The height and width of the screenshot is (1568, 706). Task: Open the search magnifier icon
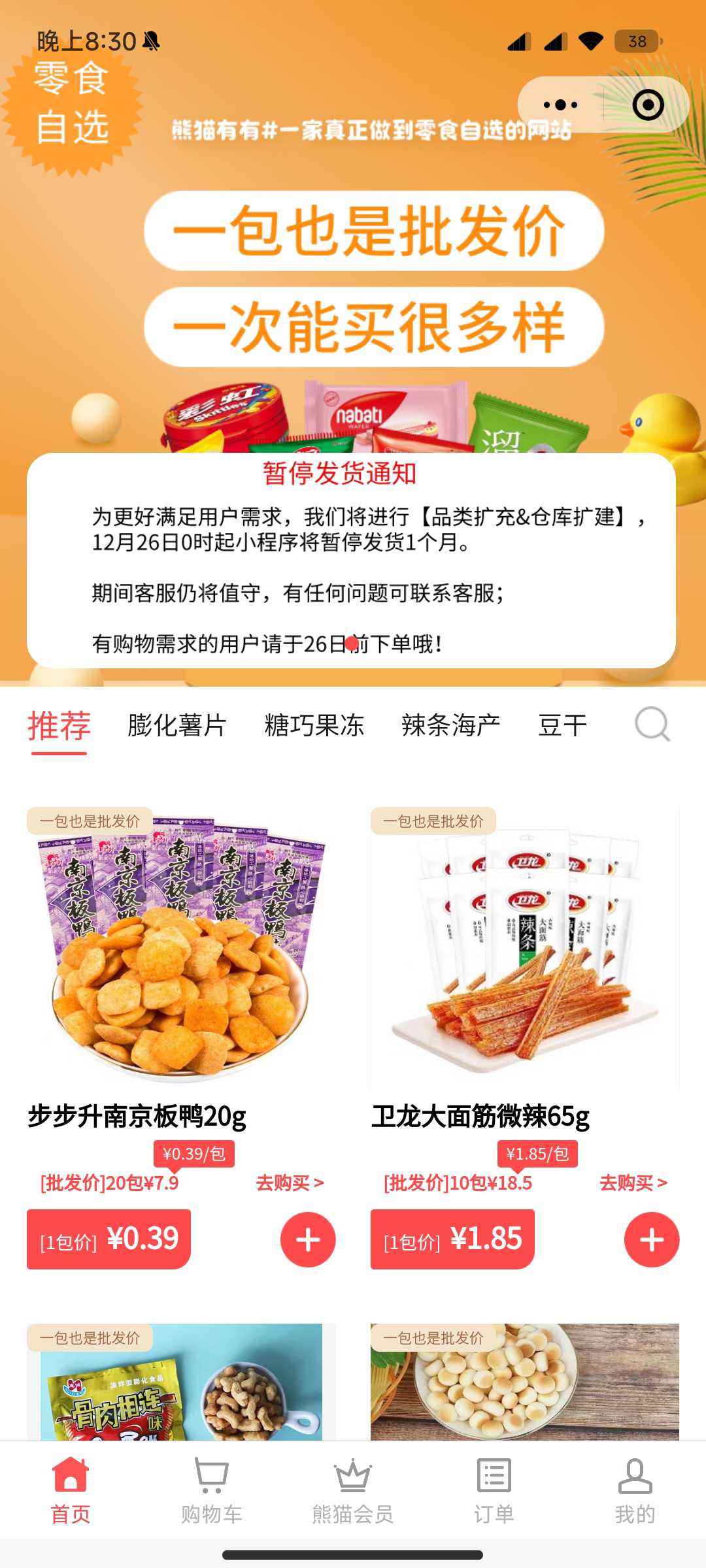coord(652,725)
